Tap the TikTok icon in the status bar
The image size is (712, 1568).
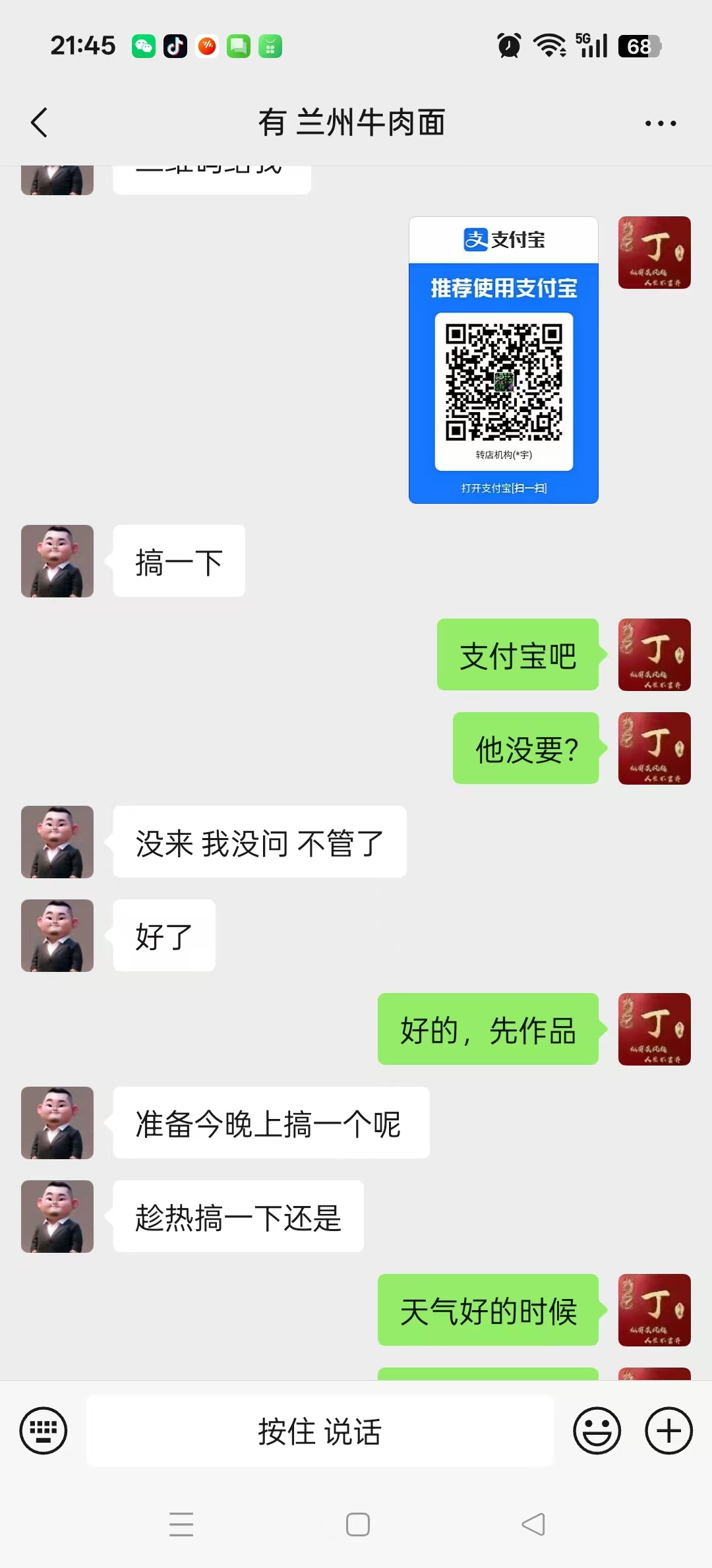(175, 45)
